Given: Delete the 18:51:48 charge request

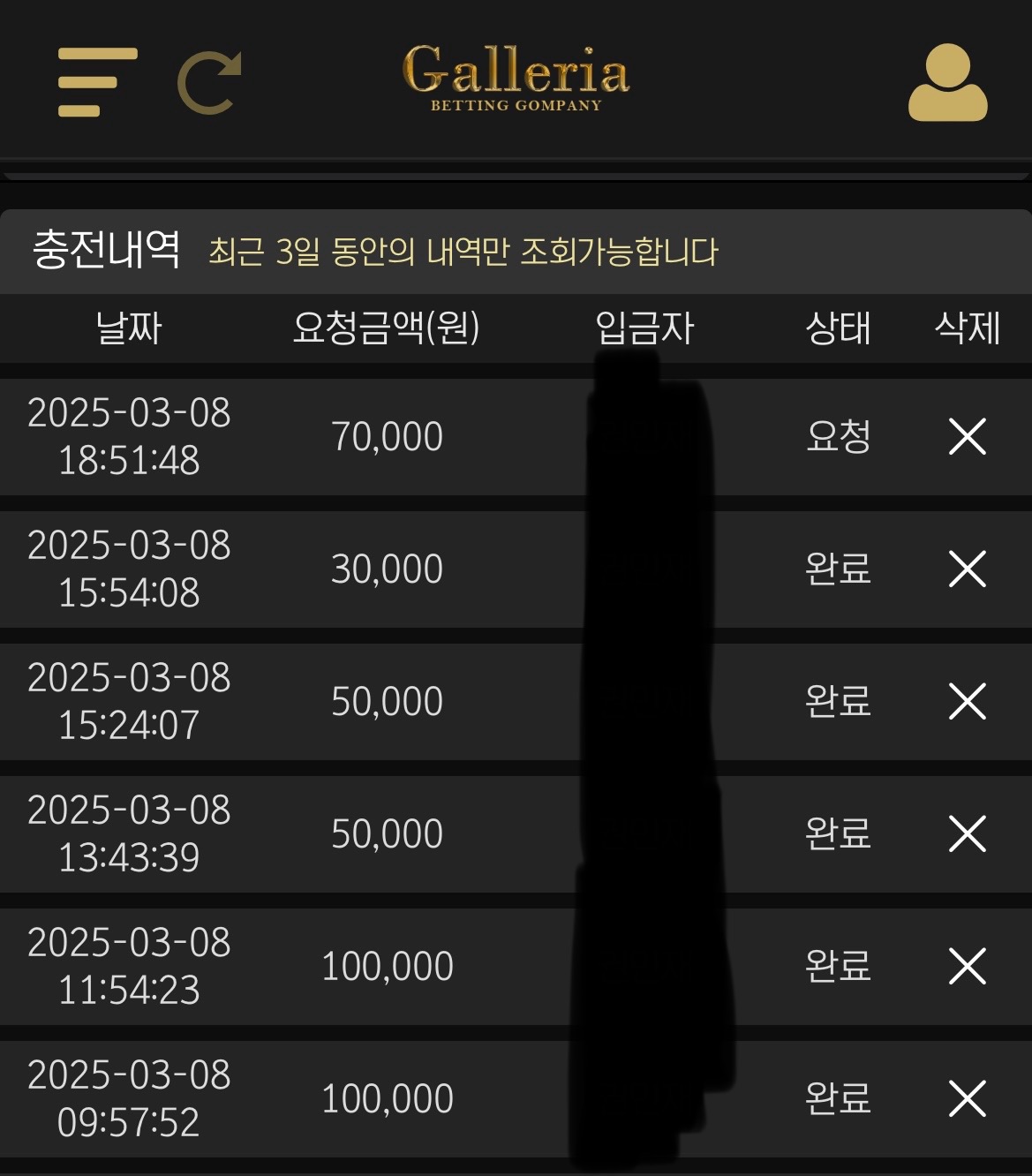Looking at the screenshot, I should point(967,436).
